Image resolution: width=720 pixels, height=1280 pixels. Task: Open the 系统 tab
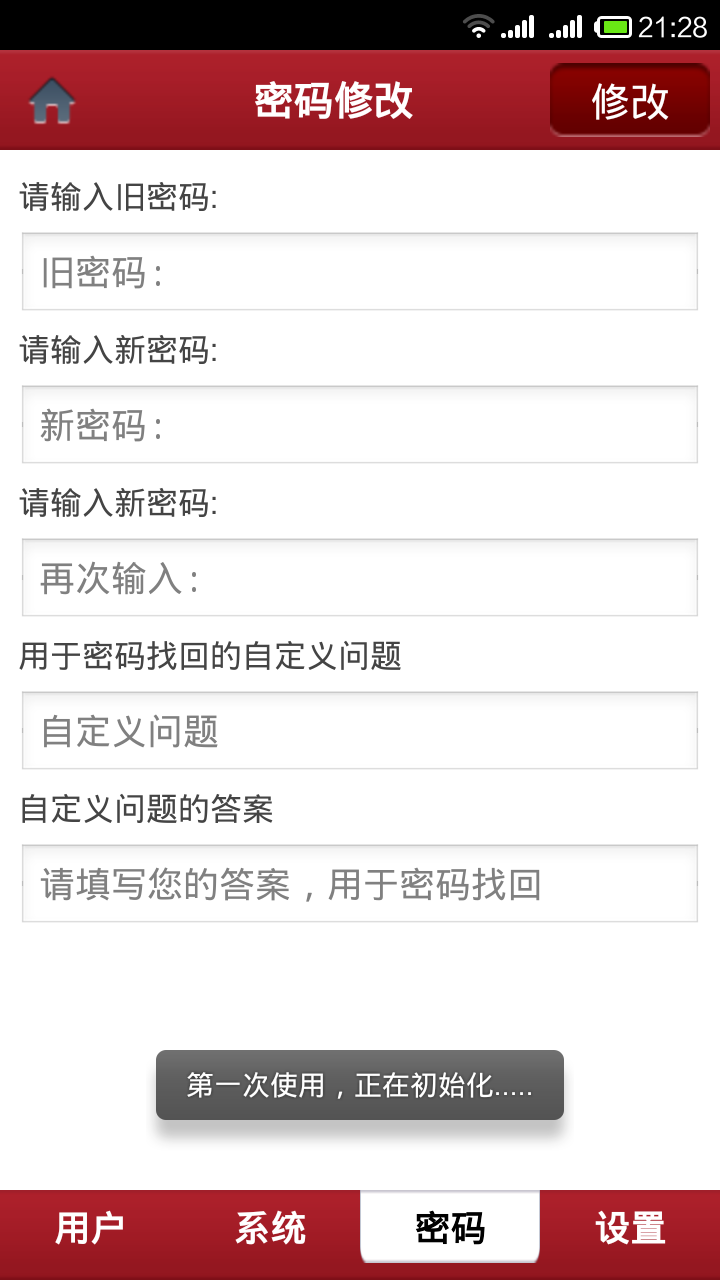point(270,1228)
